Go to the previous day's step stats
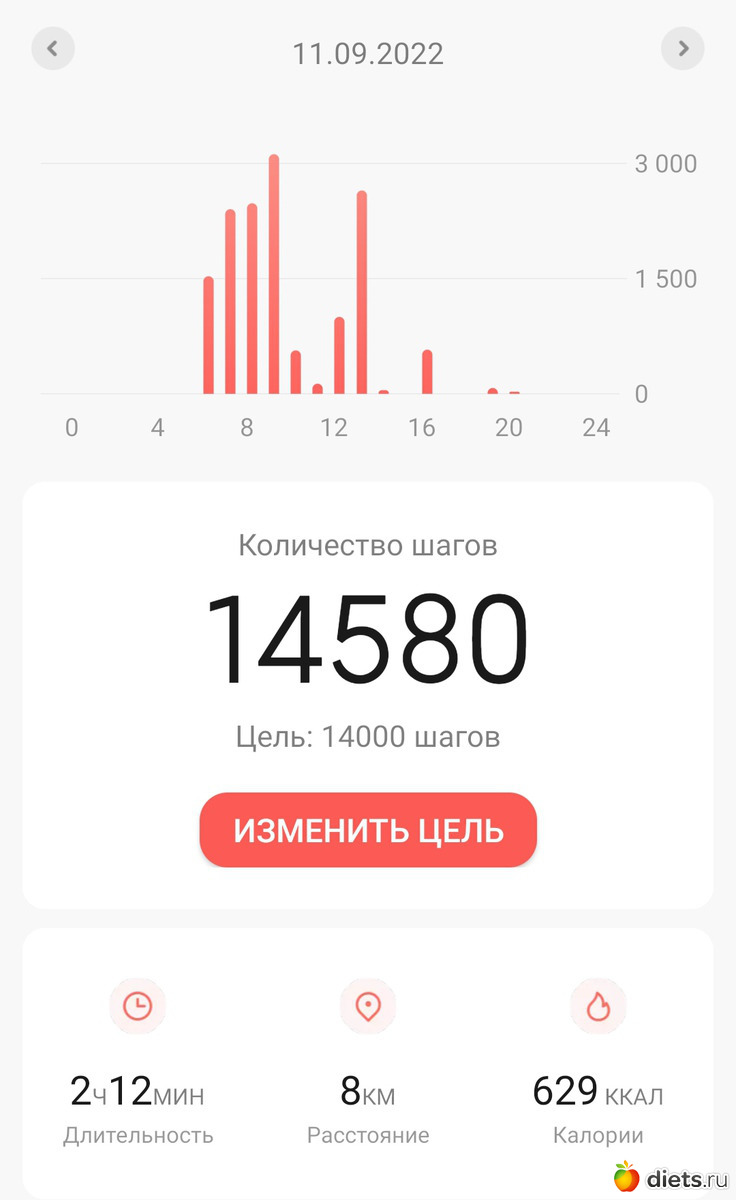Viewport: 736px width, 1200px height. [x=53, y=48]
